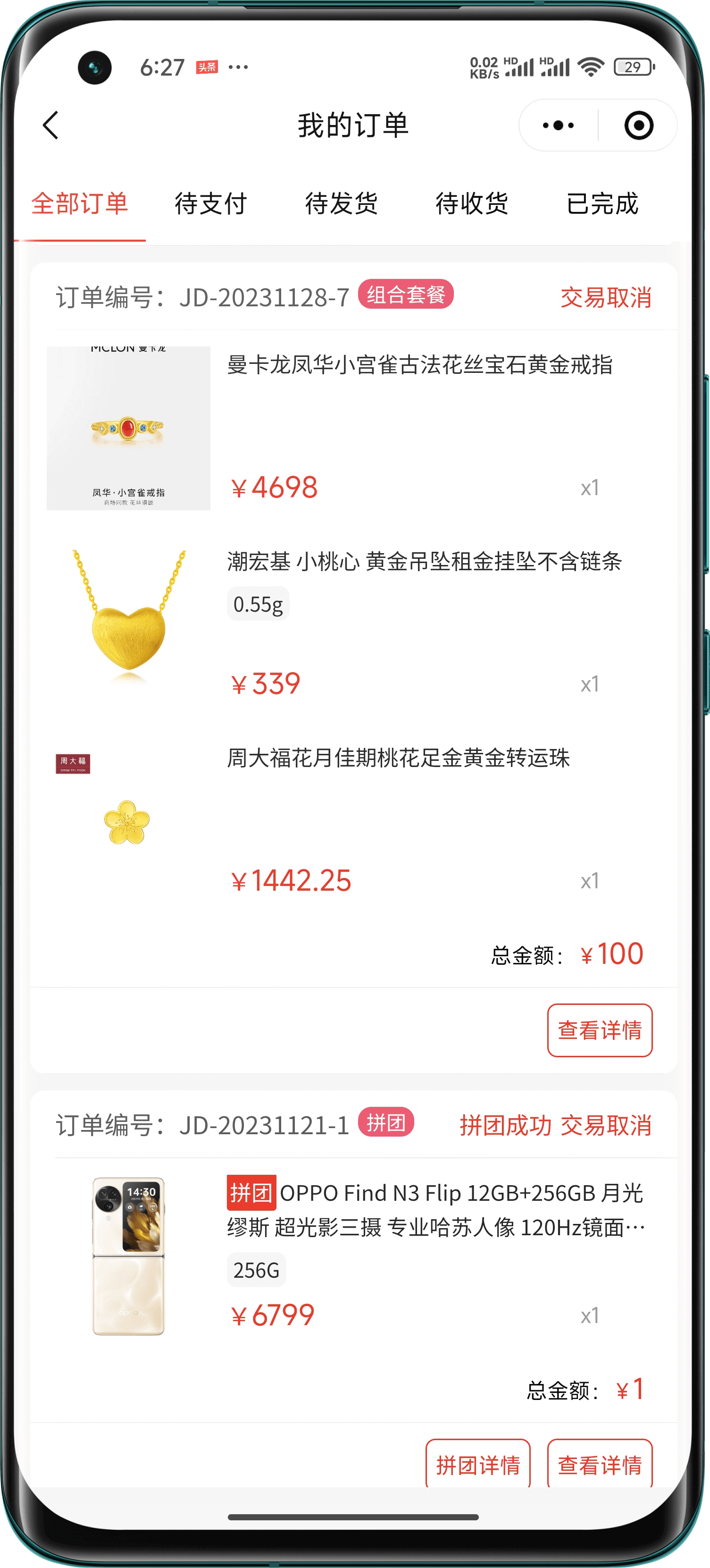Close the mini program via circle icon
The width and height of the screenshot is (710, 1568).
pyautogui.click(x=638, y=126)
